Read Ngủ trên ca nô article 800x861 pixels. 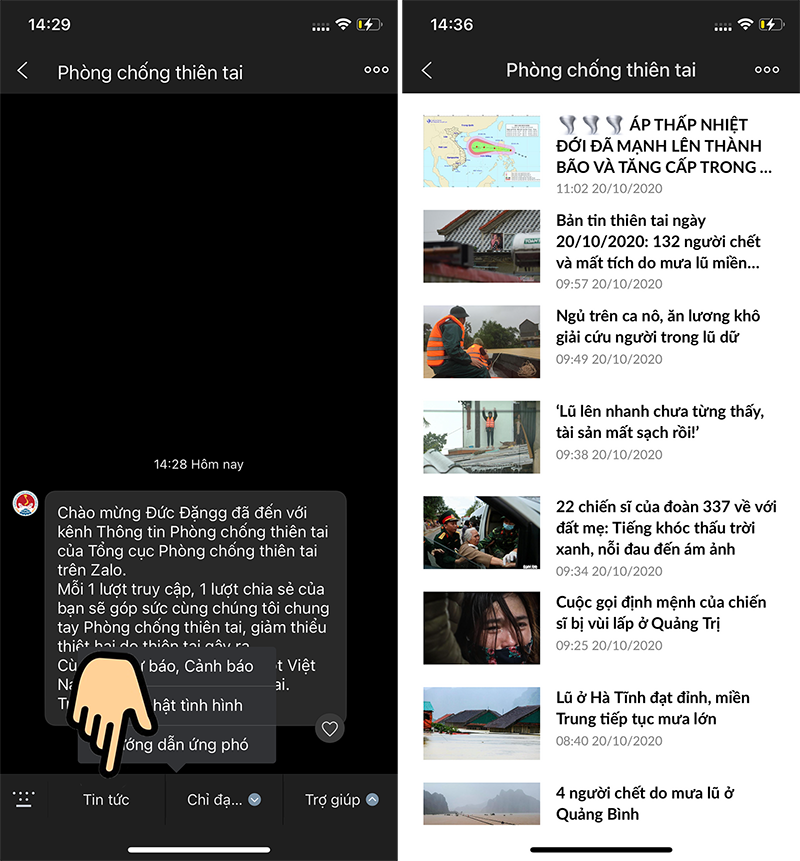pyautogui.click(x=658, y=327)
